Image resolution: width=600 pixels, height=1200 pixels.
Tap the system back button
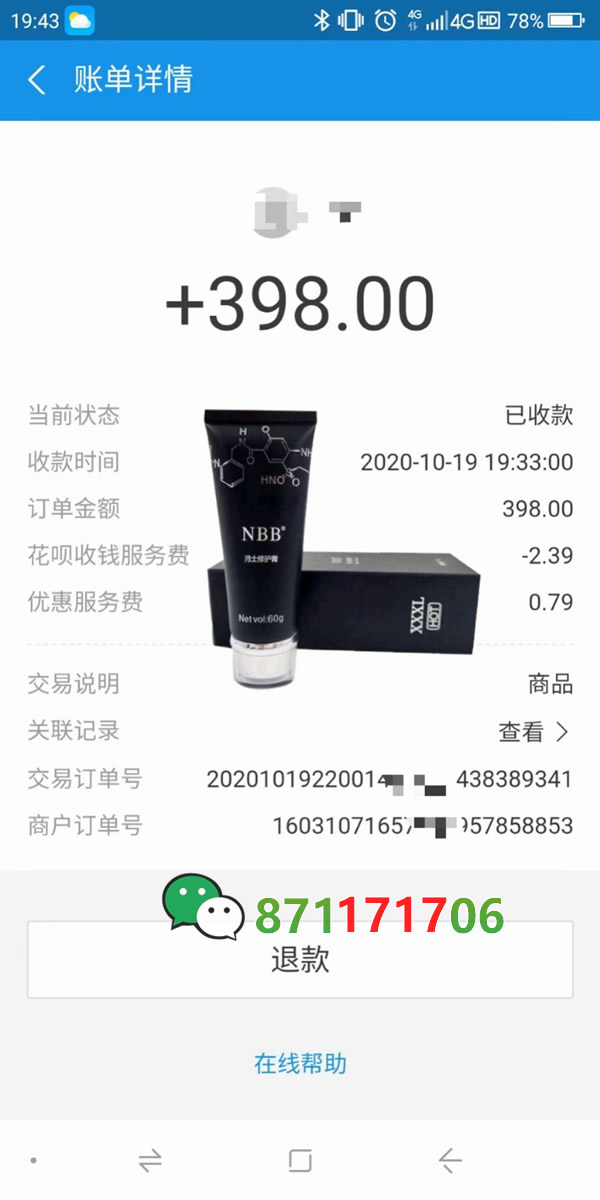(x=450, y=1160)
